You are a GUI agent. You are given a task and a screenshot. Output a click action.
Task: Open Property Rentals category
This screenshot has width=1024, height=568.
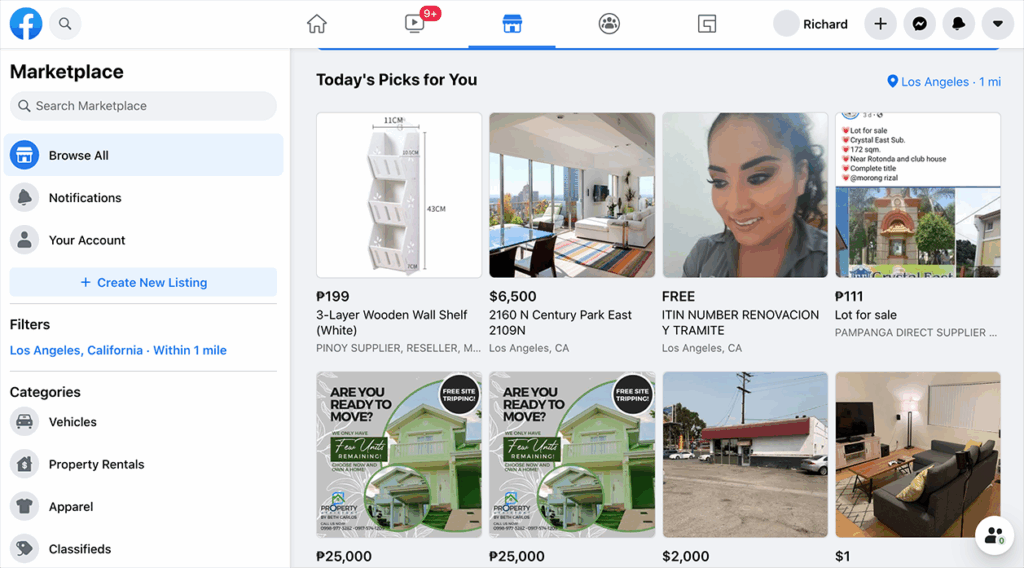coord(96,464)
